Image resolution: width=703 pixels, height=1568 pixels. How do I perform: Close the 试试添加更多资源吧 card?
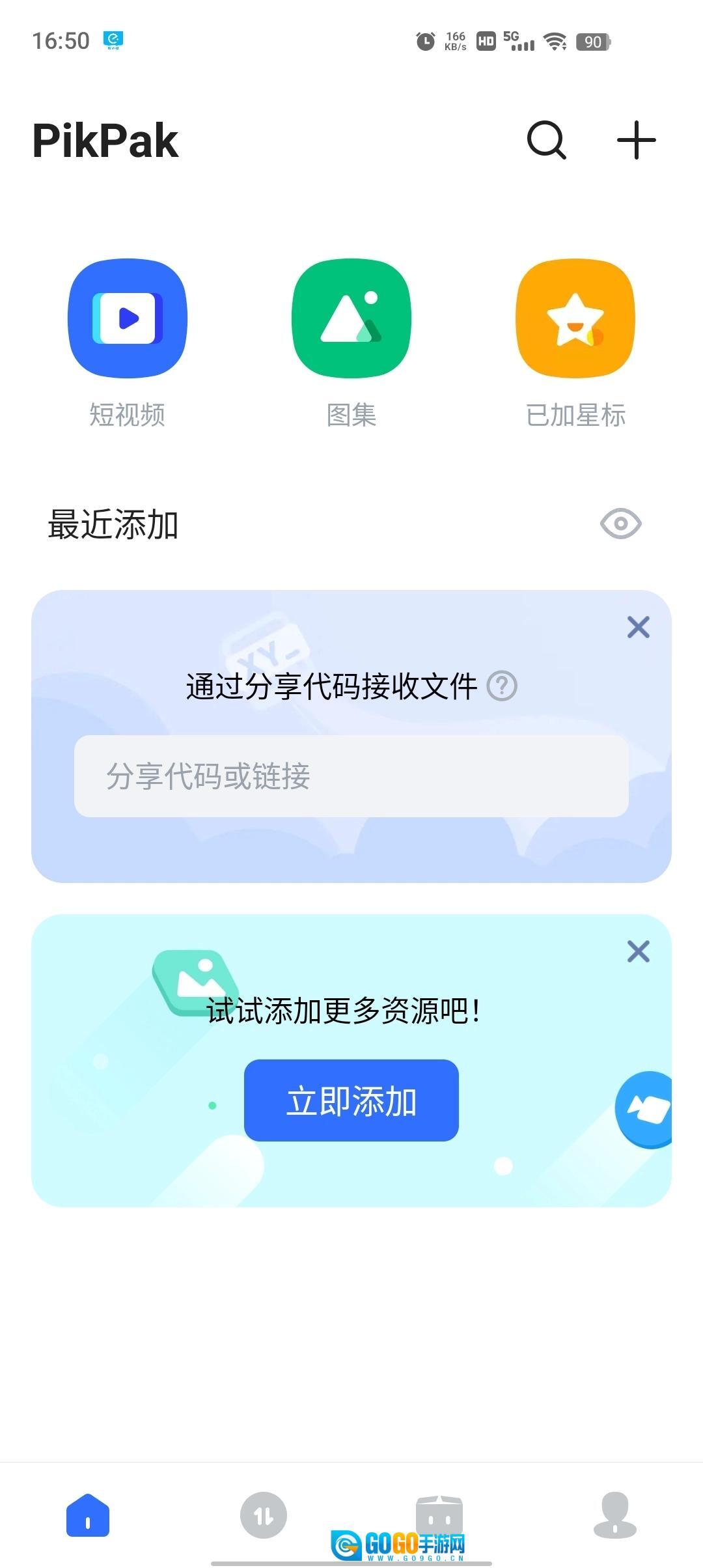pos(638,951)
